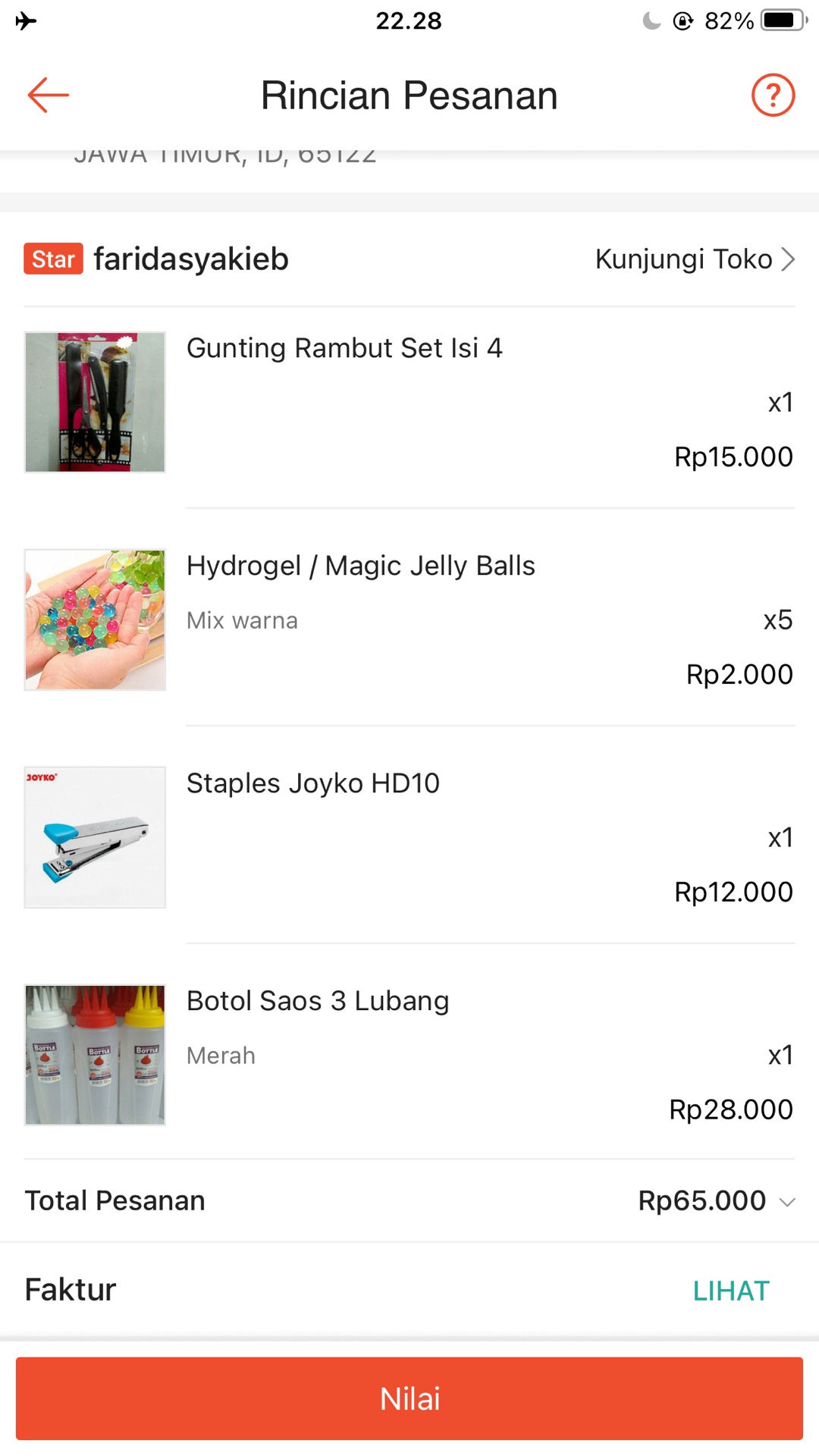Click the Staples Joyko HD10 product image

pos(95,837)
